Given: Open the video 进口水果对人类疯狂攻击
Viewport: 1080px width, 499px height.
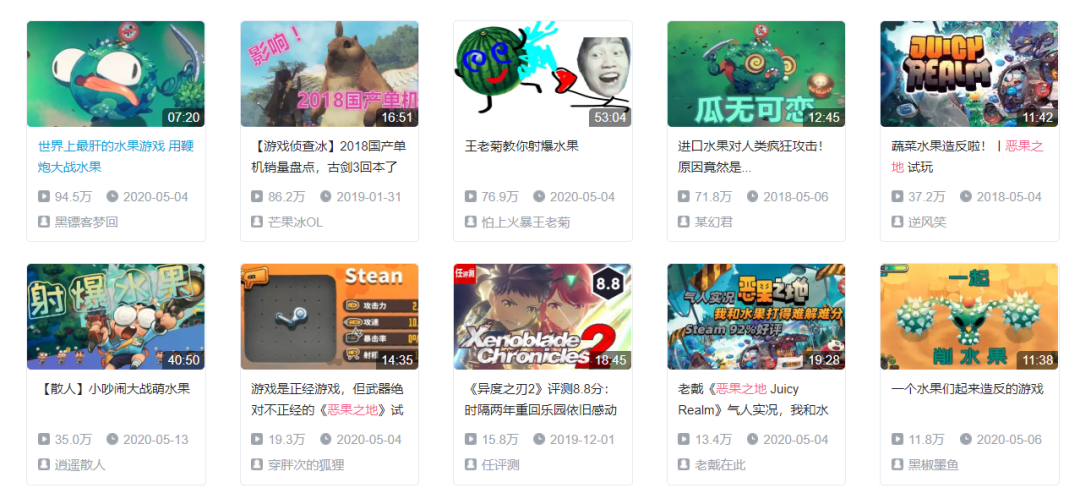Looking at the screenshot, I should click(755, 74).
